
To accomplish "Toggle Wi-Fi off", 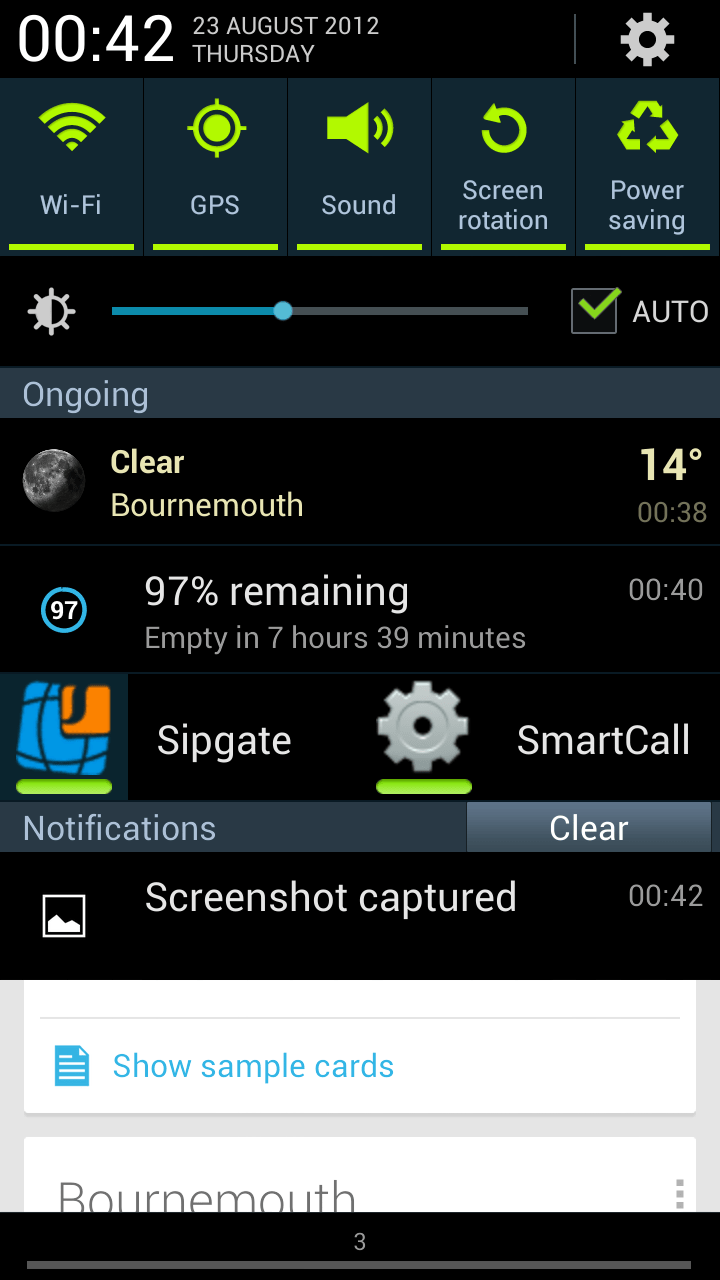I will coord(71,166).
